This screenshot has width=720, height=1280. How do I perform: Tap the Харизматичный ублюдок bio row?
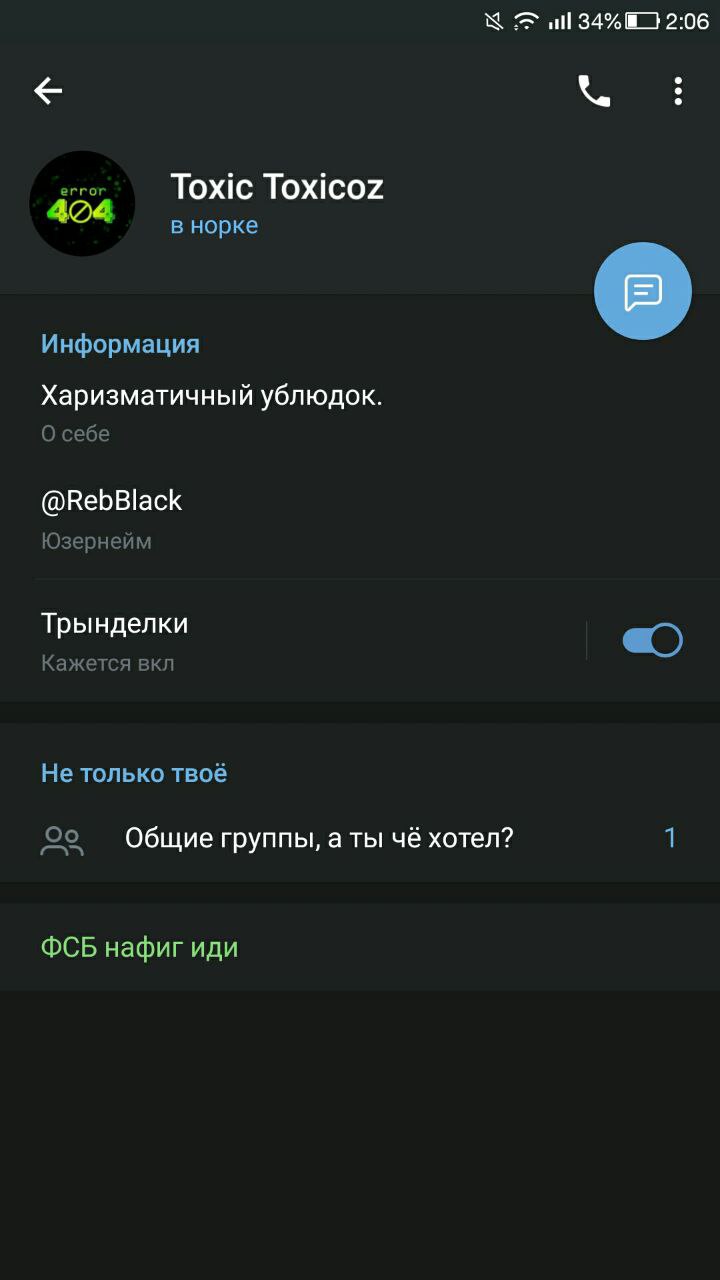click(x=360, y=412)
